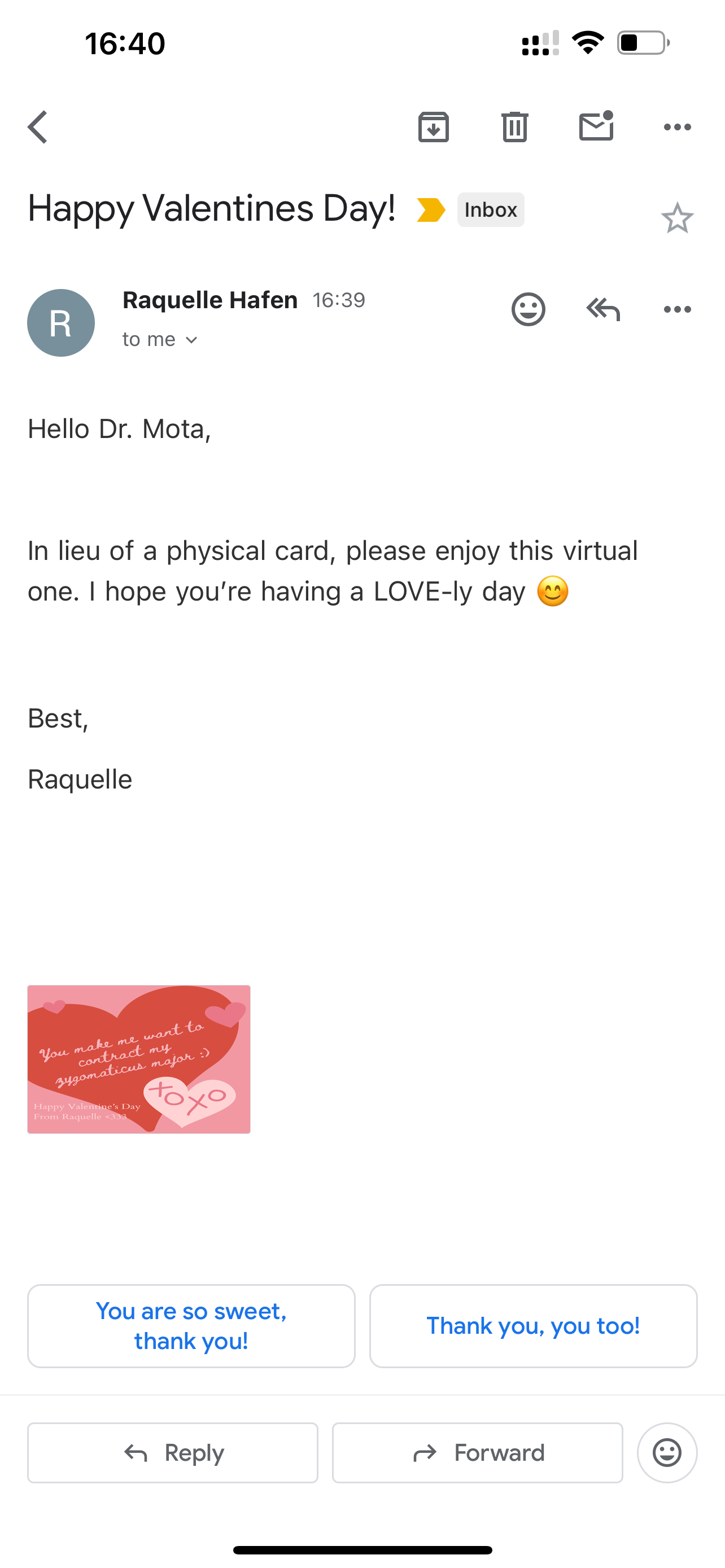The width and height of the screenshot is (725, 1568).
Task: Open Raquelle Hafen's sender avatar
Action: (x=61, y=323)
